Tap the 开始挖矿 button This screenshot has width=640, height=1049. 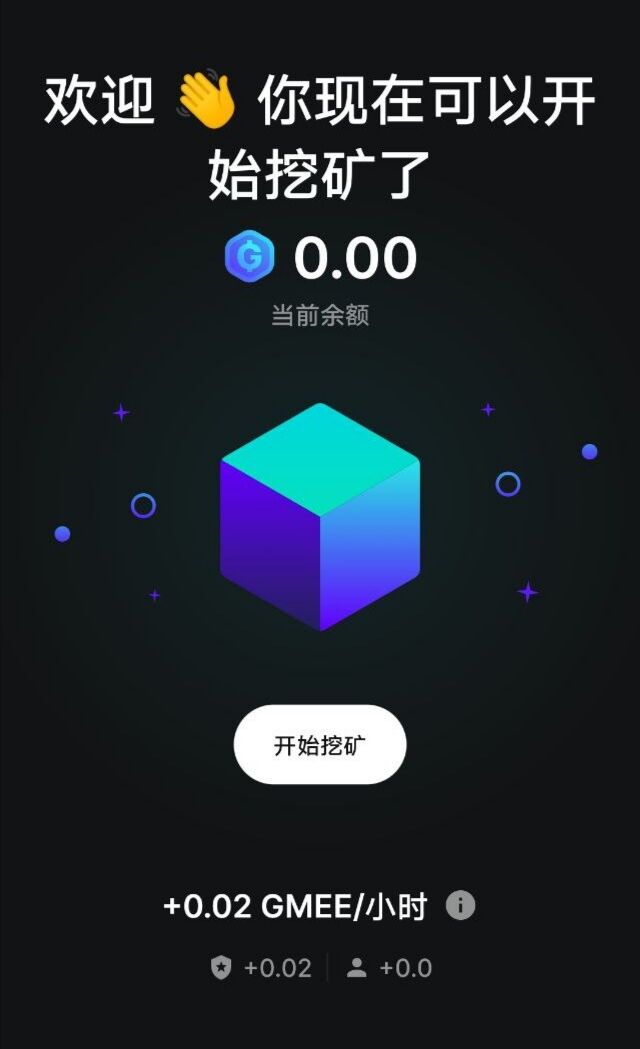320,745
